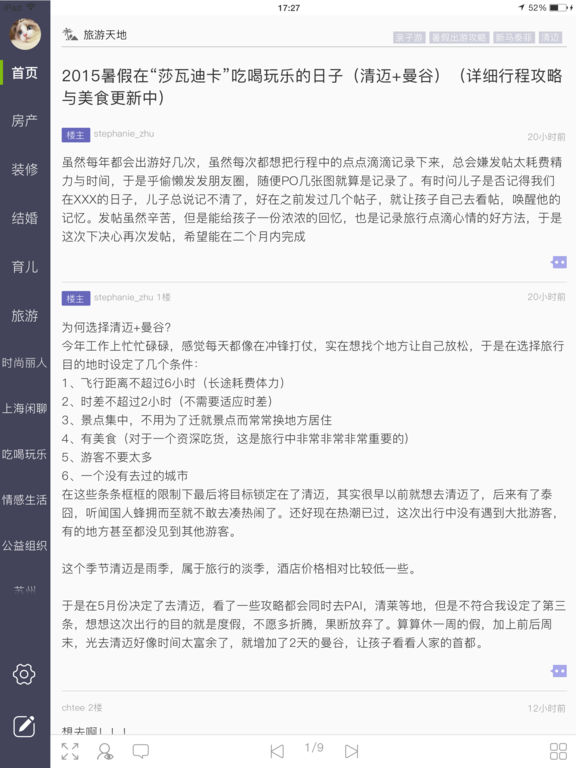Screen dimensions: 576x768
Task: Open the 时尚丽人 board
Action: (x=24, y=362)
